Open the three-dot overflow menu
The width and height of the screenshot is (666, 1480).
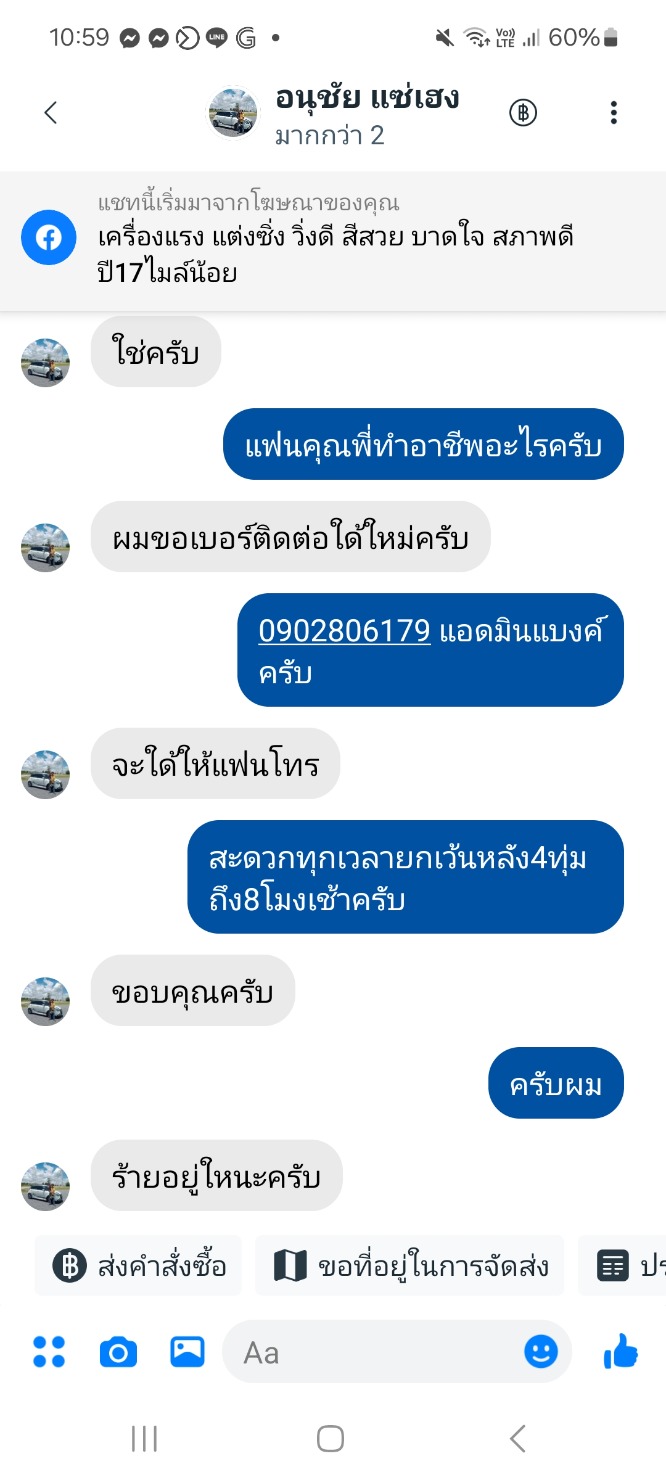pyautogui.click(x=613, y=113)
